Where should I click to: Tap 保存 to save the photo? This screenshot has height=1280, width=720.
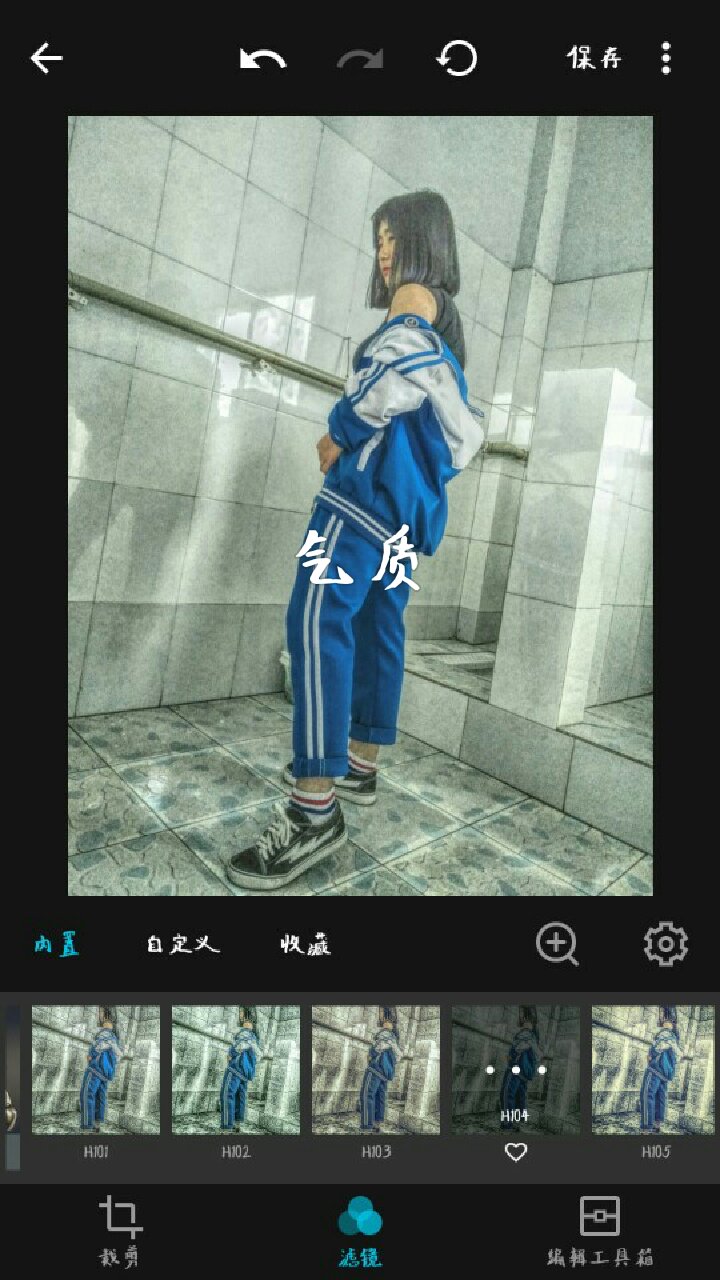coord(595,59)
